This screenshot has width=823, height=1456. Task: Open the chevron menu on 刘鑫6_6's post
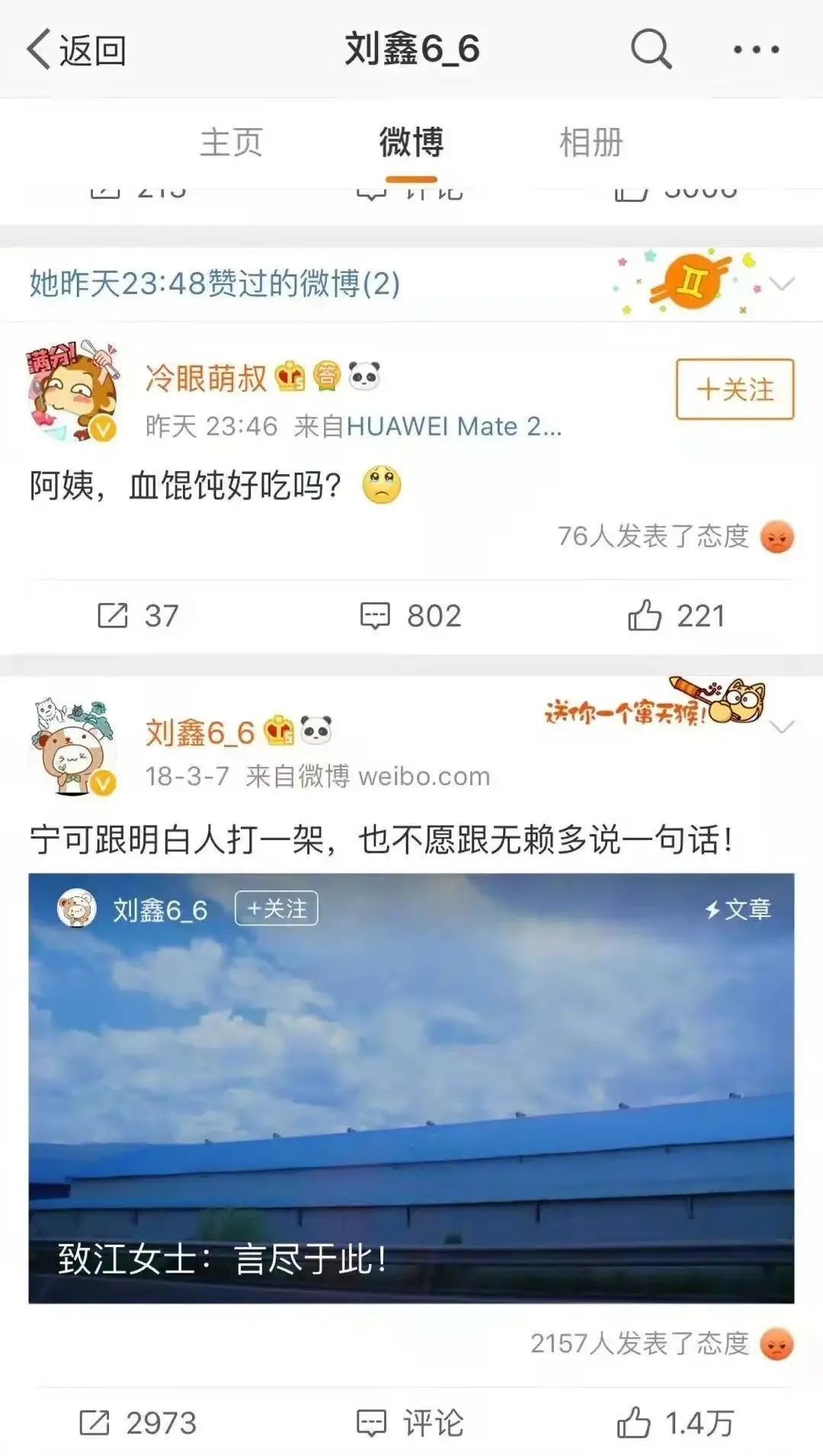[782, 726]
